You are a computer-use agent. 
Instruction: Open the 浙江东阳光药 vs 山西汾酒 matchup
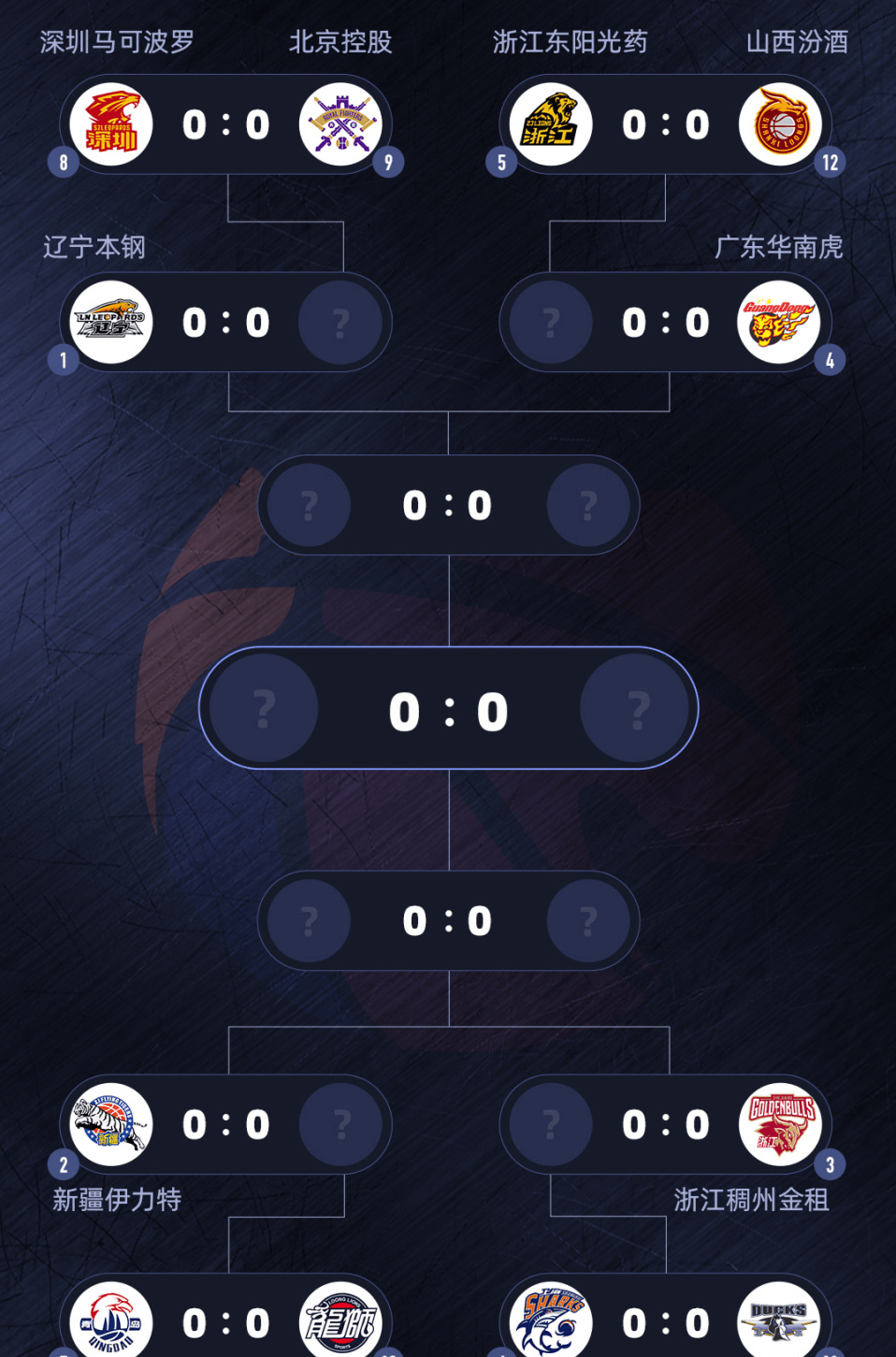(x=665, y=124)
